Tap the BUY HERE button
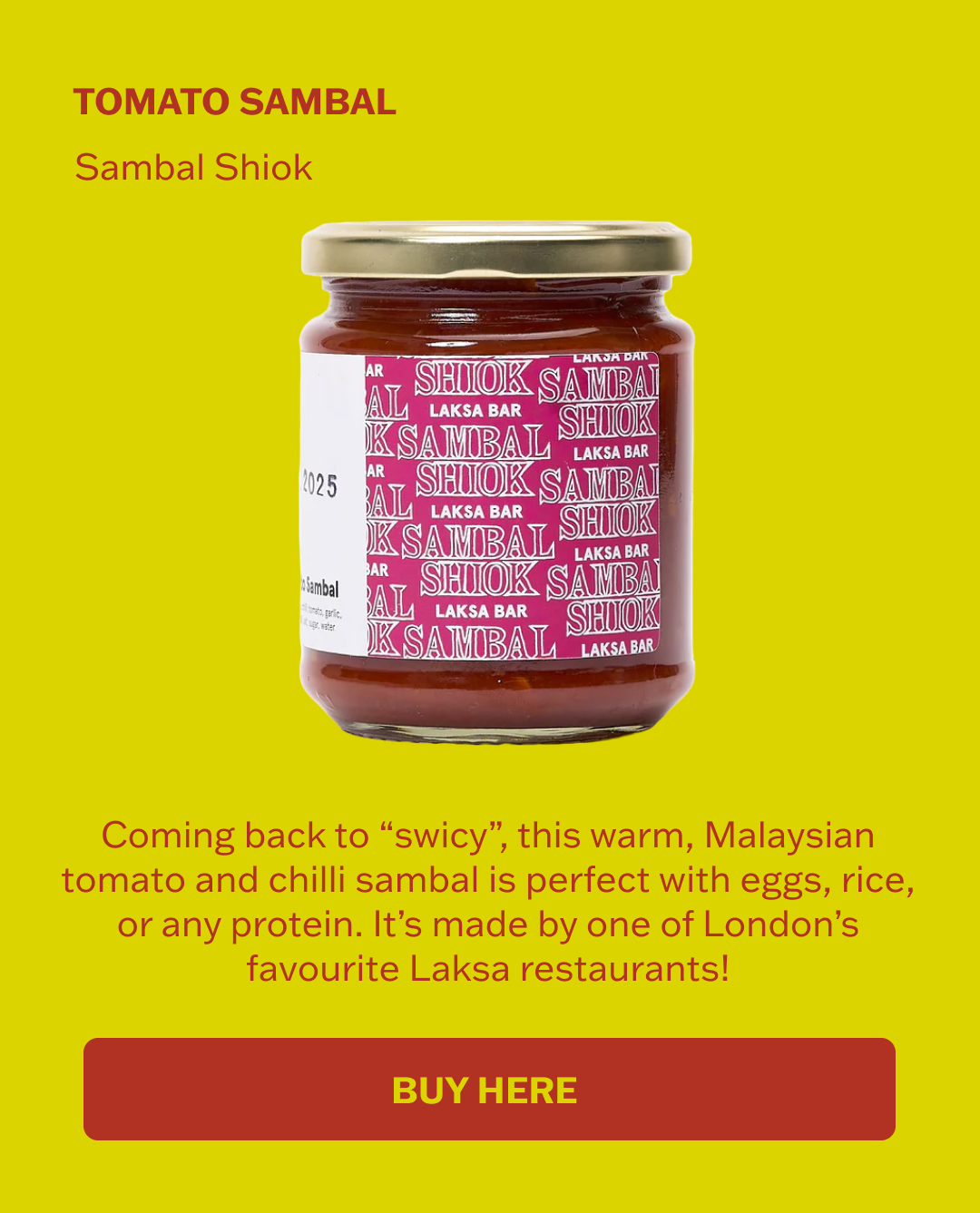 489,1089
